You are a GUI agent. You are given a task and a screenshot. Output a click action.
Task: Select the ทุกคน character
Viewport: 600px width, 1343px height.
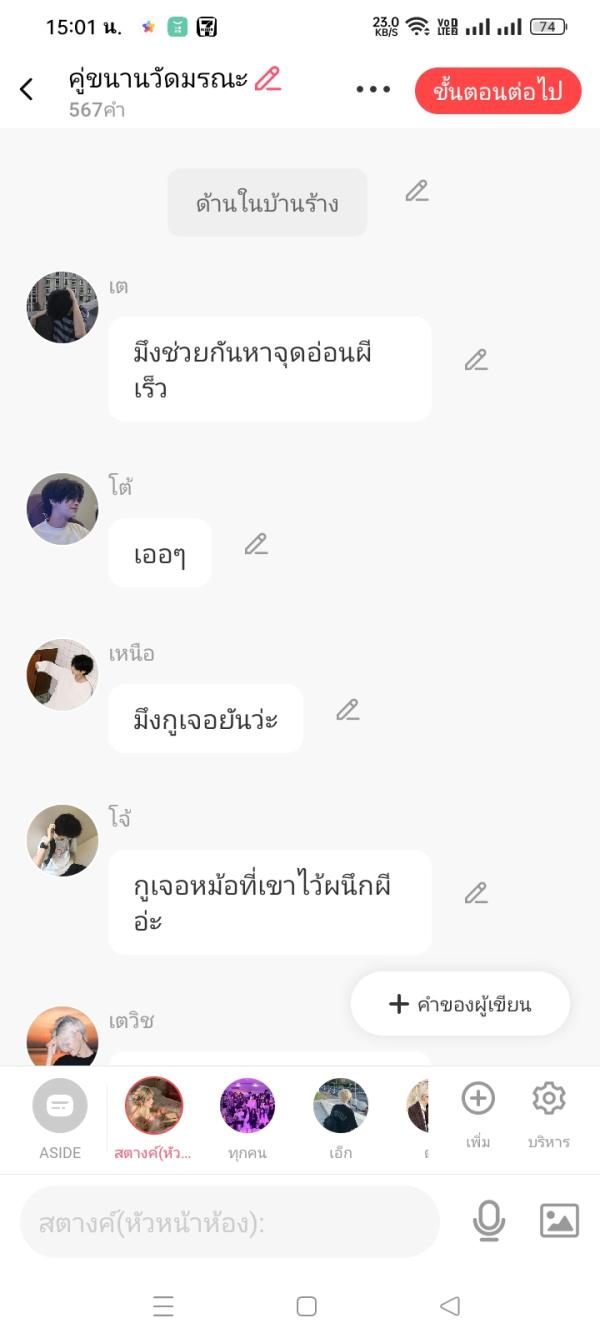click(x=247, y=1117)
